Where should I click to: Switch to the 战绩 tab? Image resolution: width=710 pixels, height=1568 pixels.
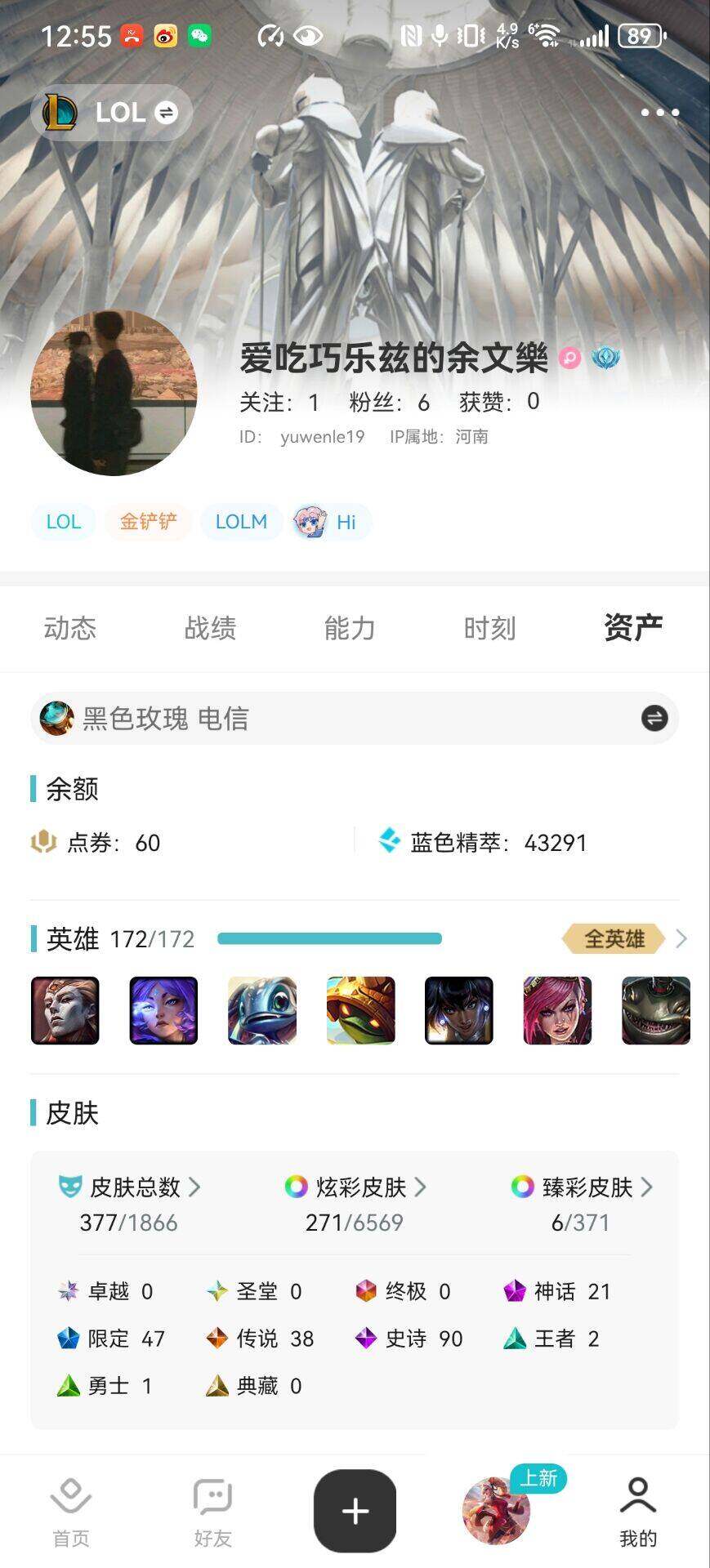click(x=210, y=628)
